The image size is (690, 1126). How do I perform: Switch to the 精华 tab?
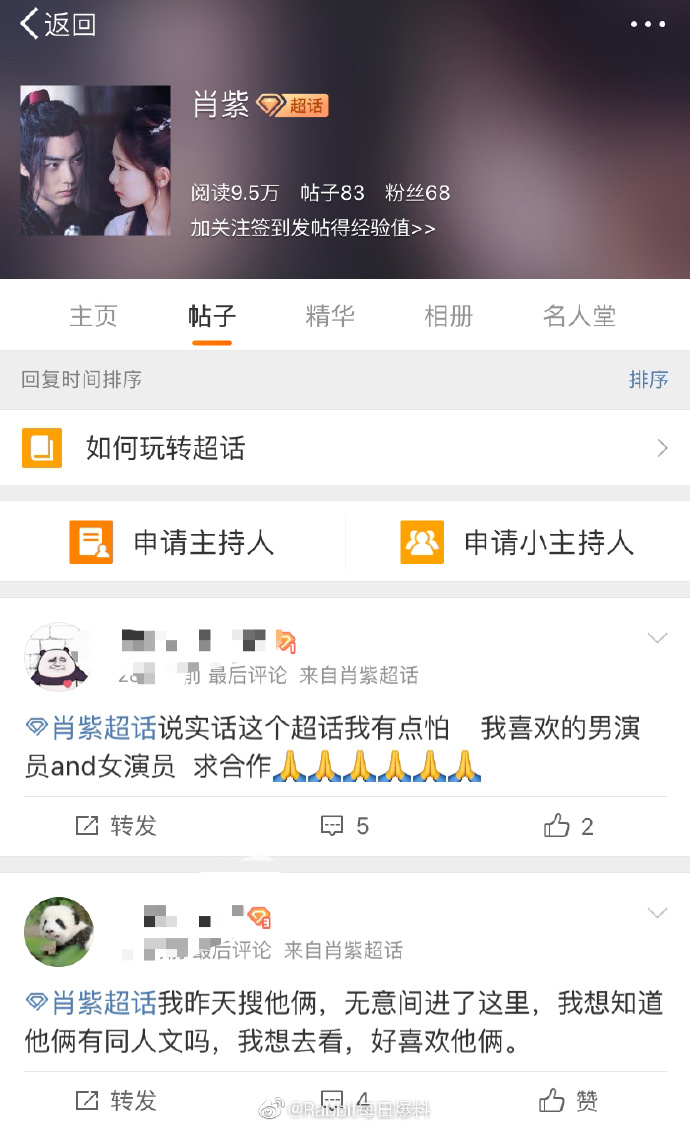(x=330, y=316)
